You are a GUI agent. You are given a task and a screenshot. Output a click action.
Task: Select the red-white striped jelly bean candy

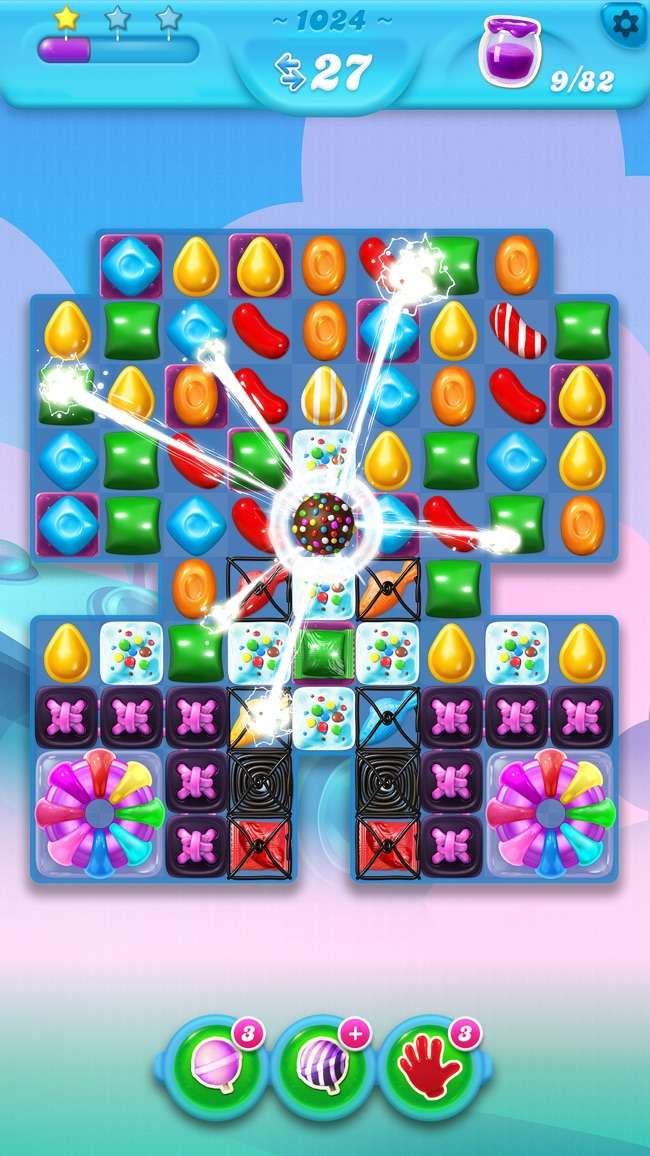[x=518, y=331]
